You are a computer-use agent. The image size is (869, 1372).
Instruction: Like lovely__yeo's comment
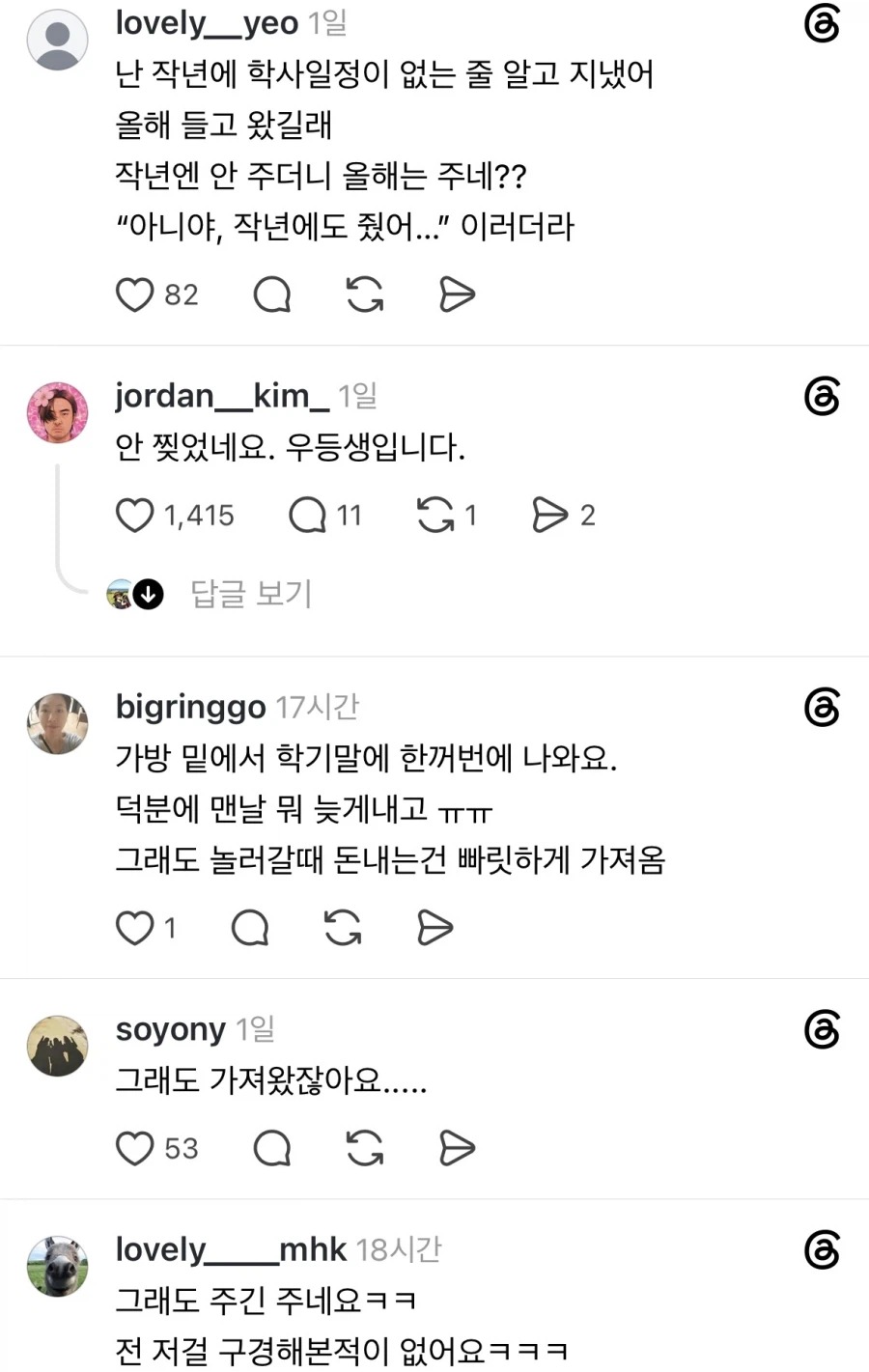coord(134,294)
